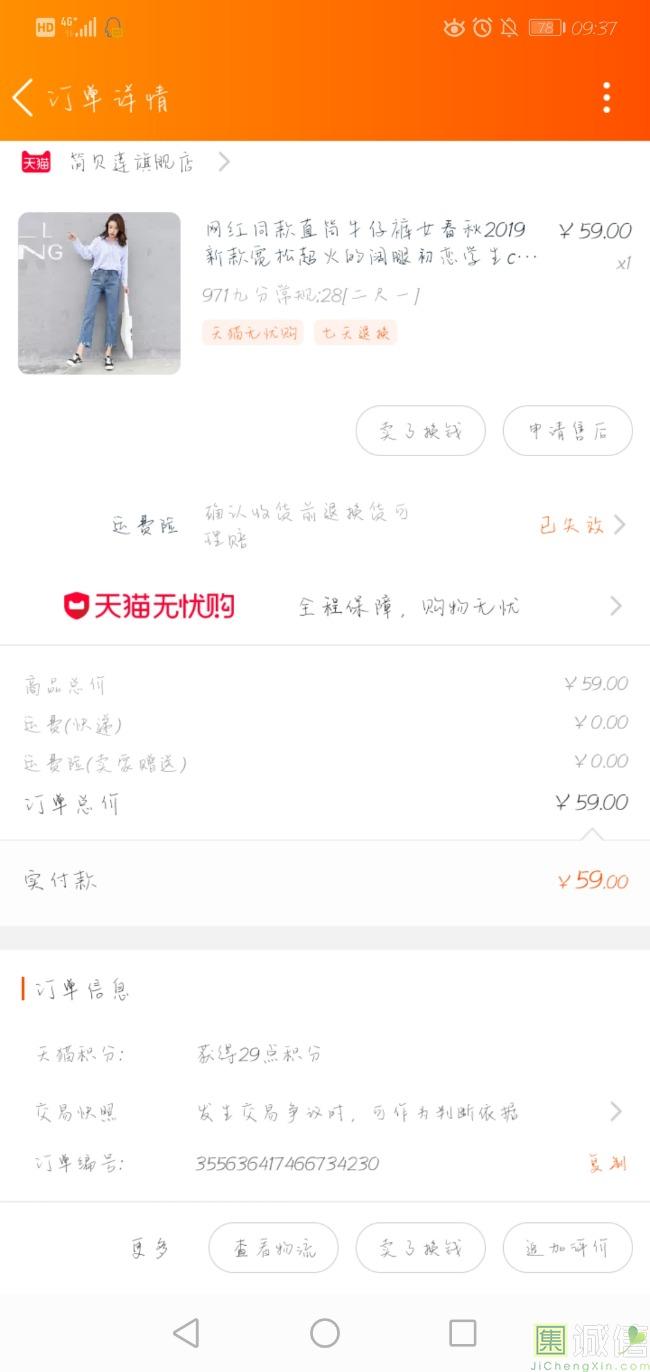The width and height of the screenshot is (650, 1372).
Task: Tap 申请售后 to request after-sales service
Action: 568,431
